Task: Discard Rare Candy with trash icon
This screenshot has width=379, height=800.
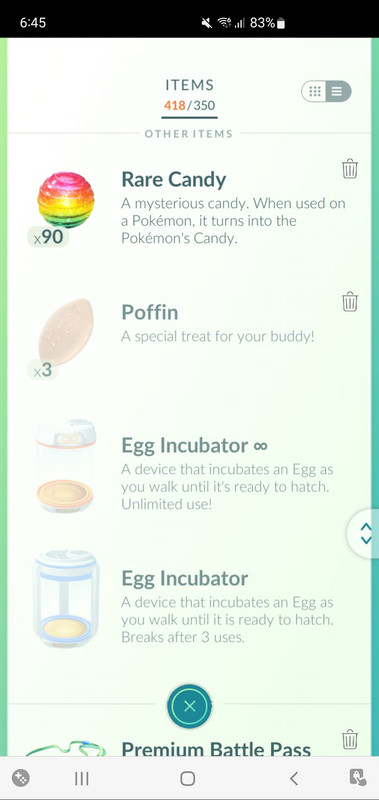Action: [x=350, y=168]
